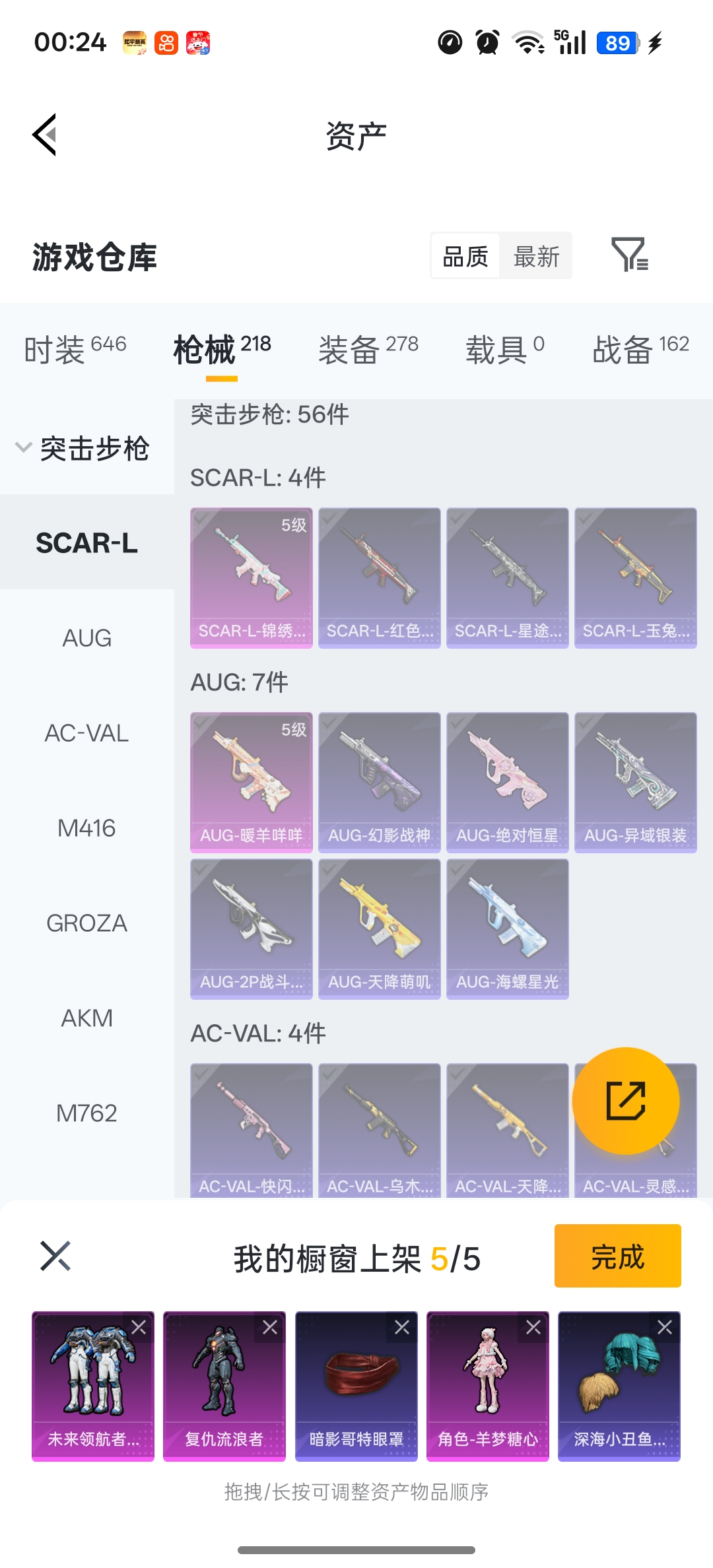
Task: Remove 暗影哥特眼罩 from the showcase
Action: pos(402,1327)
